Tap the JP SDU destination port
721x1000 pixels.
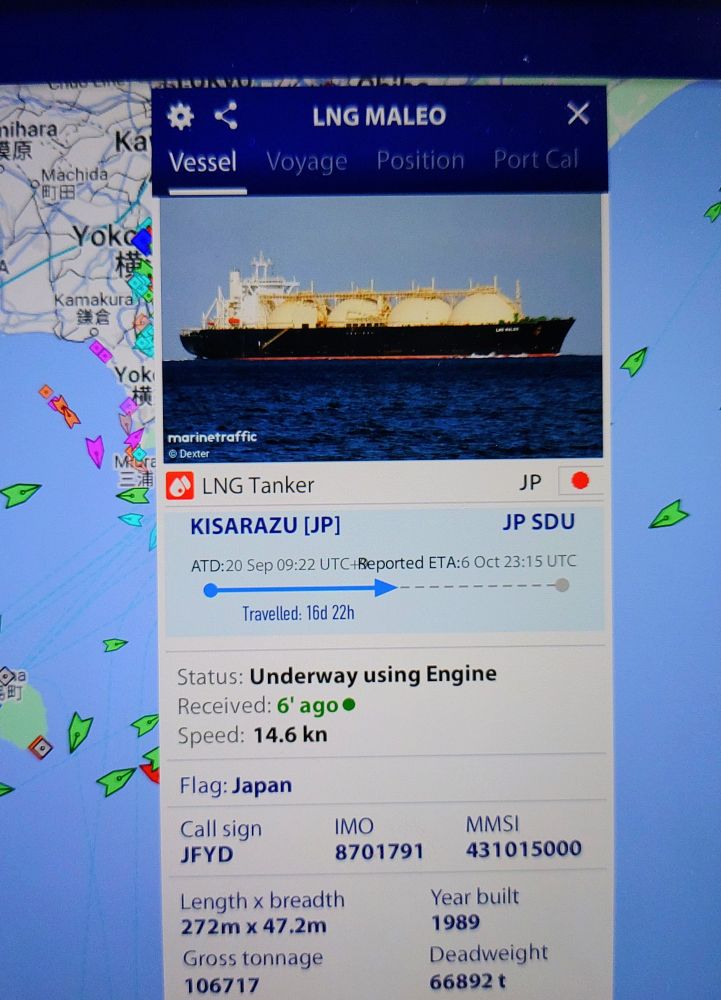point(539,522)
